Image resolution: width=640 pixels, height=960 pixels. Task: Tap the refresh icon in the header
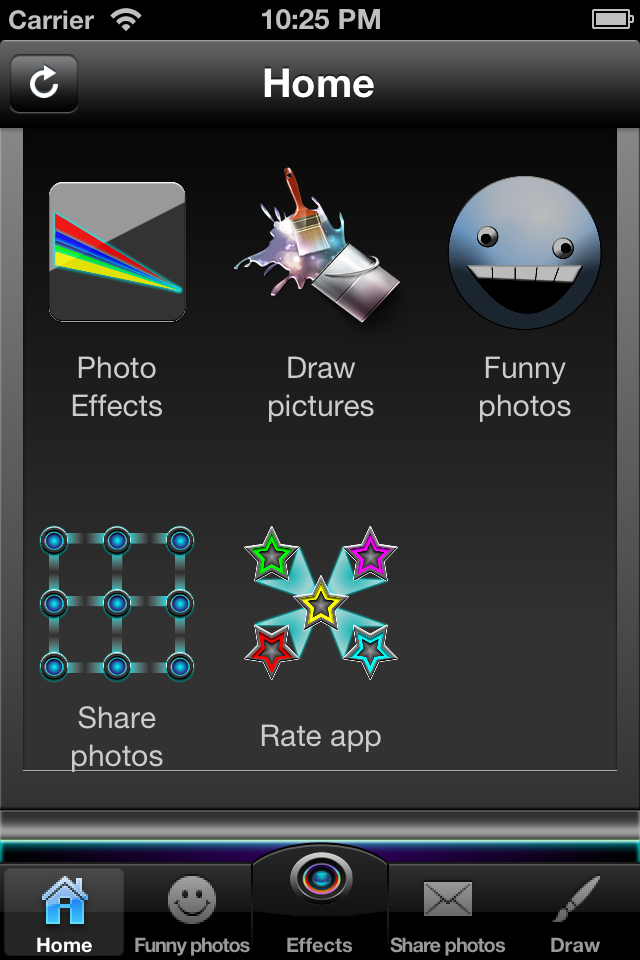[44, 83]
